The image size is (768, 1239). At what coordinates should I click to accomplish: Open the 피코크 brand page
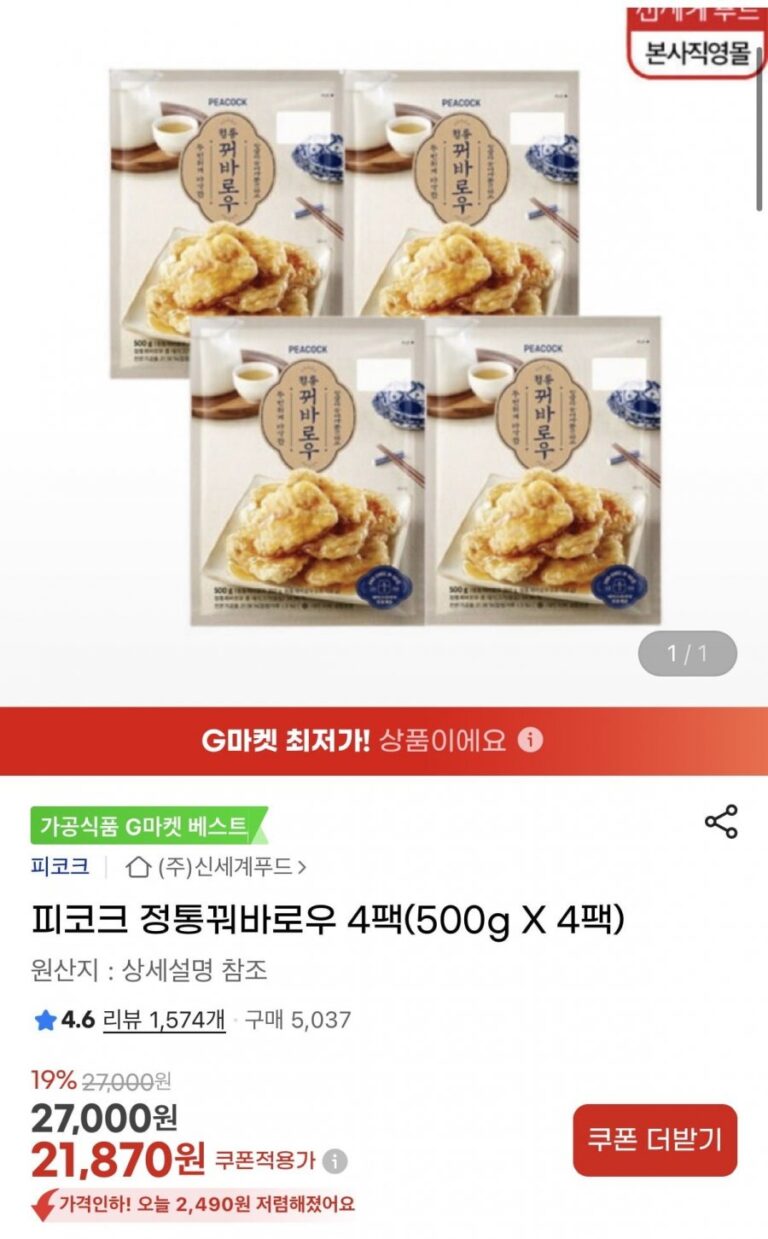(x=60, y=867)
